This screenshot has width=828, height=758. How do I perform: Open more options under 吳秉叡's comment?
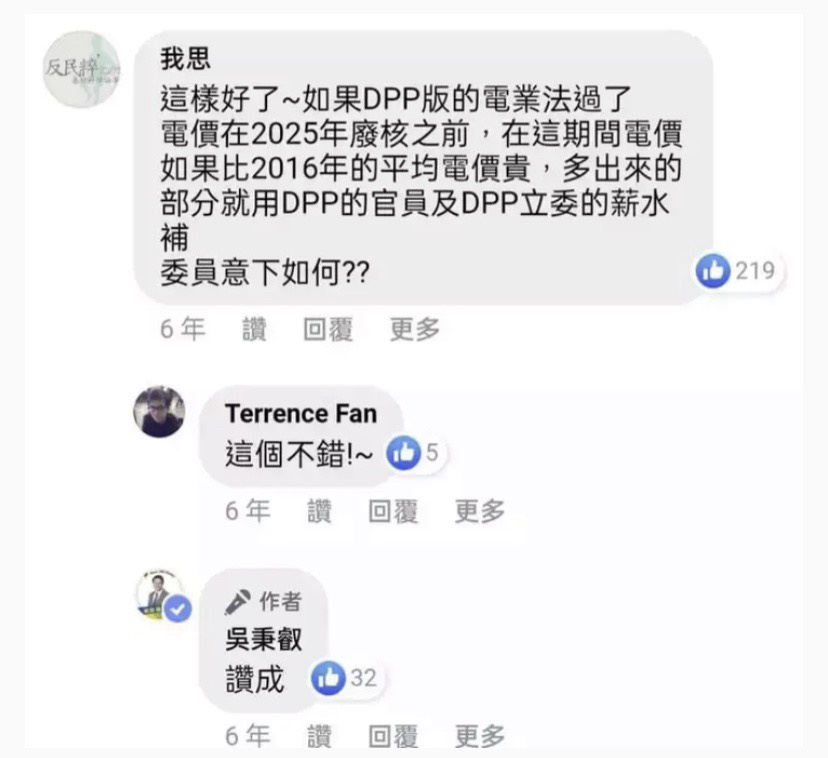click(480, 737)
